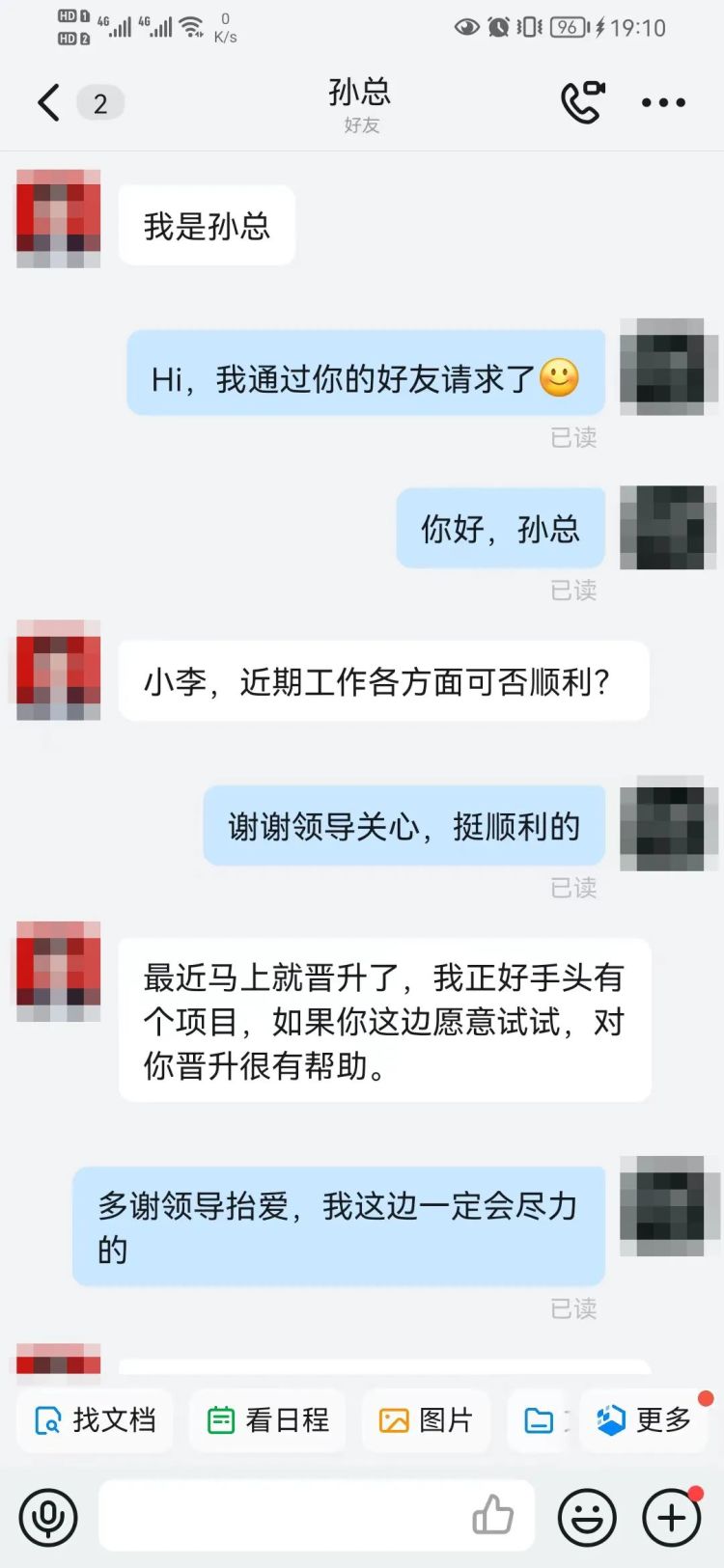Image resolution: width=724 pixels, height=1568 pixels.
Task: Open my avatar beside 你好，孙总
Action: click(x=668, y=528)
